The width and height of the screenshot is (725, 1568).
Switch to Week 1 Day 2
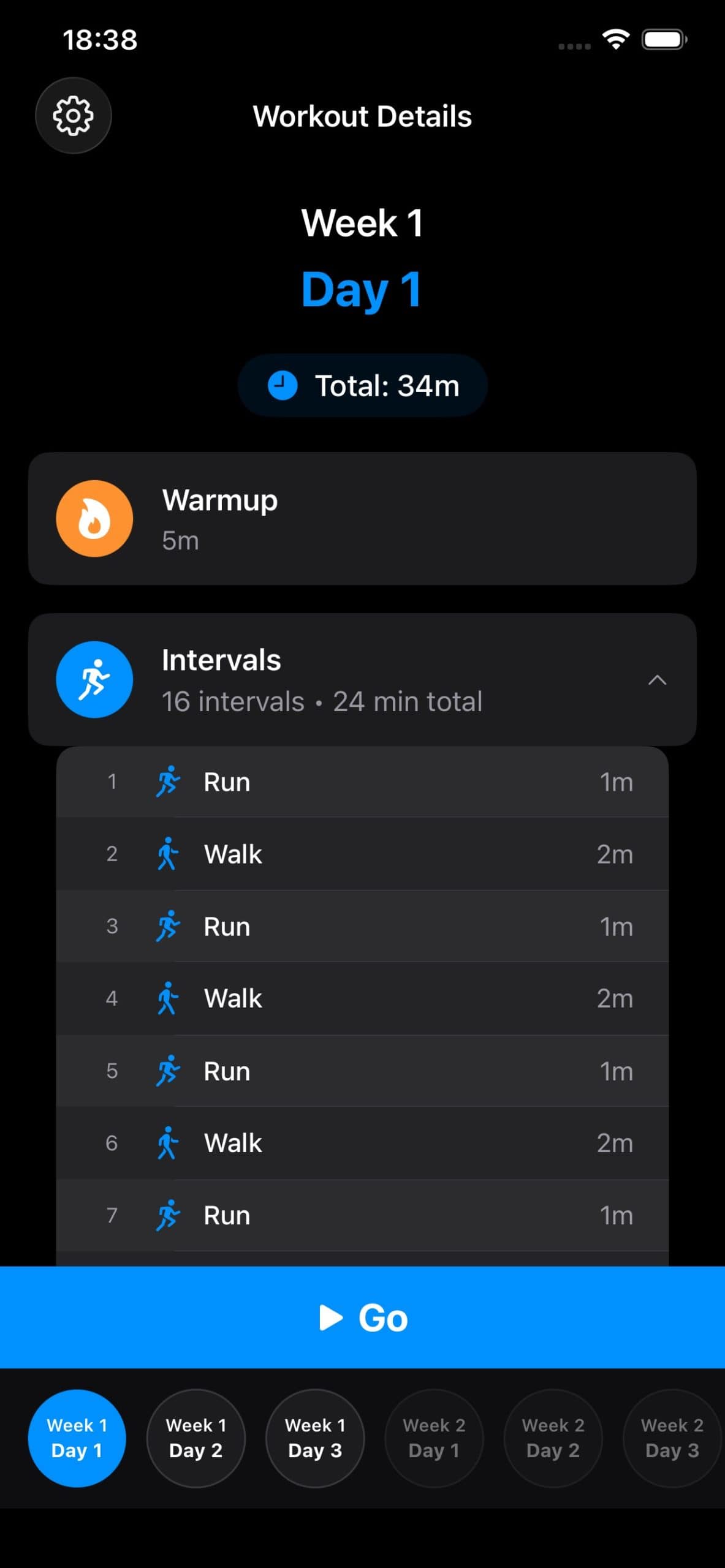pyautogui.click(x=195, y=1438)
